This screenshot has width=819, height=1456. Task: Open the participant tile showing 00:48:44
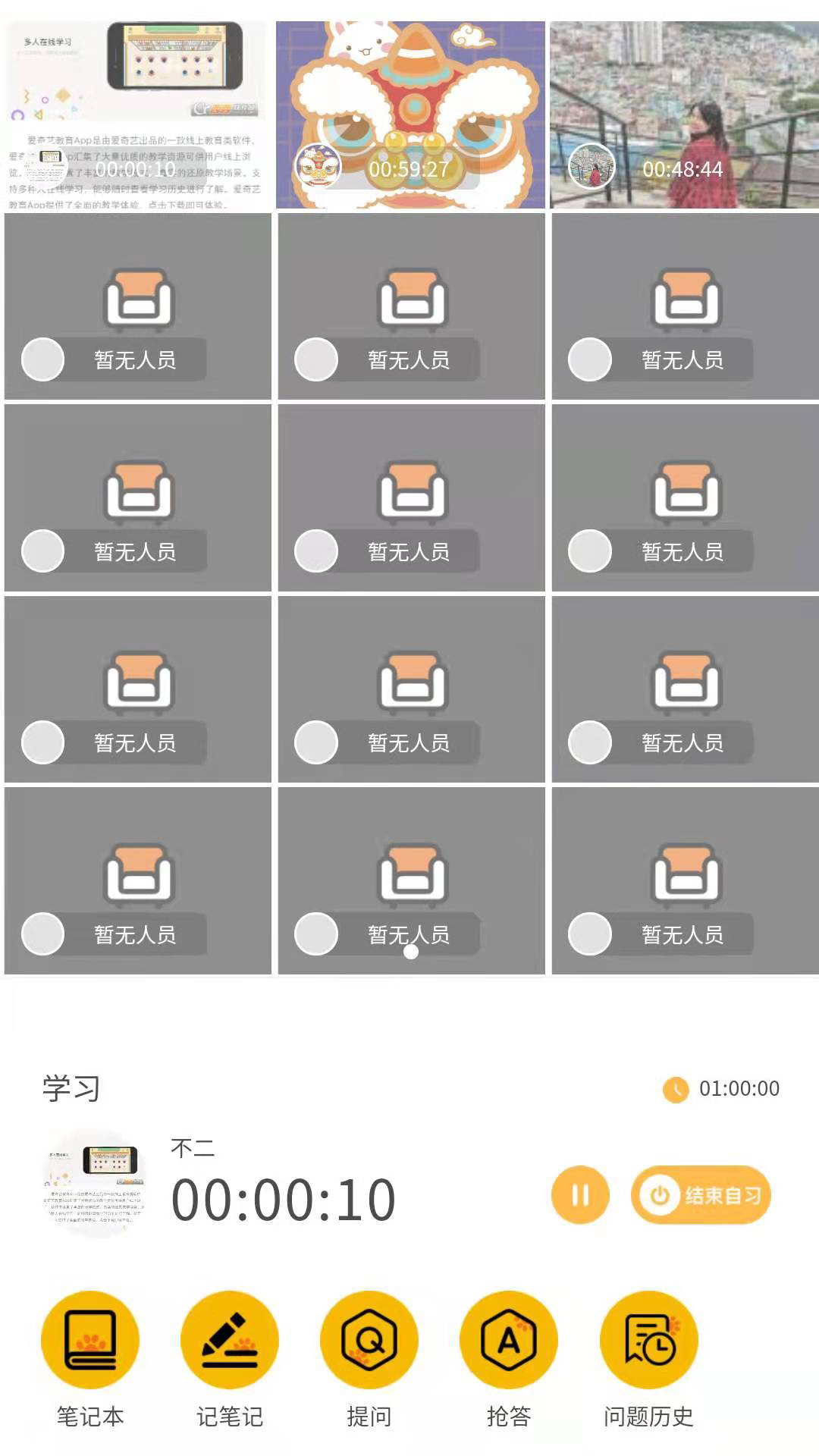click(x=684, y=115)
